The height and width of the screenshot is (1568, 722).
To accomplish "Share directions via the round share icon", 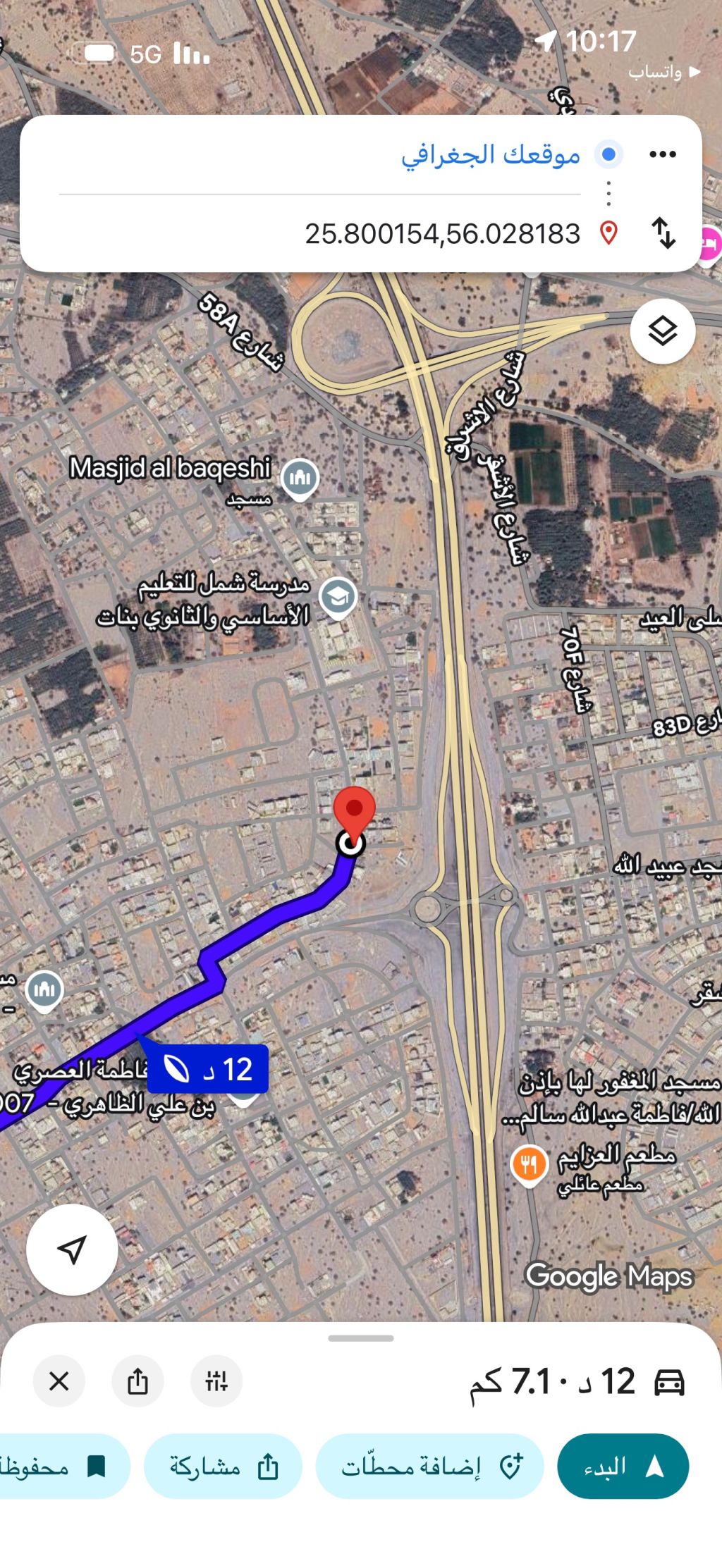I will click(137, 1381).
